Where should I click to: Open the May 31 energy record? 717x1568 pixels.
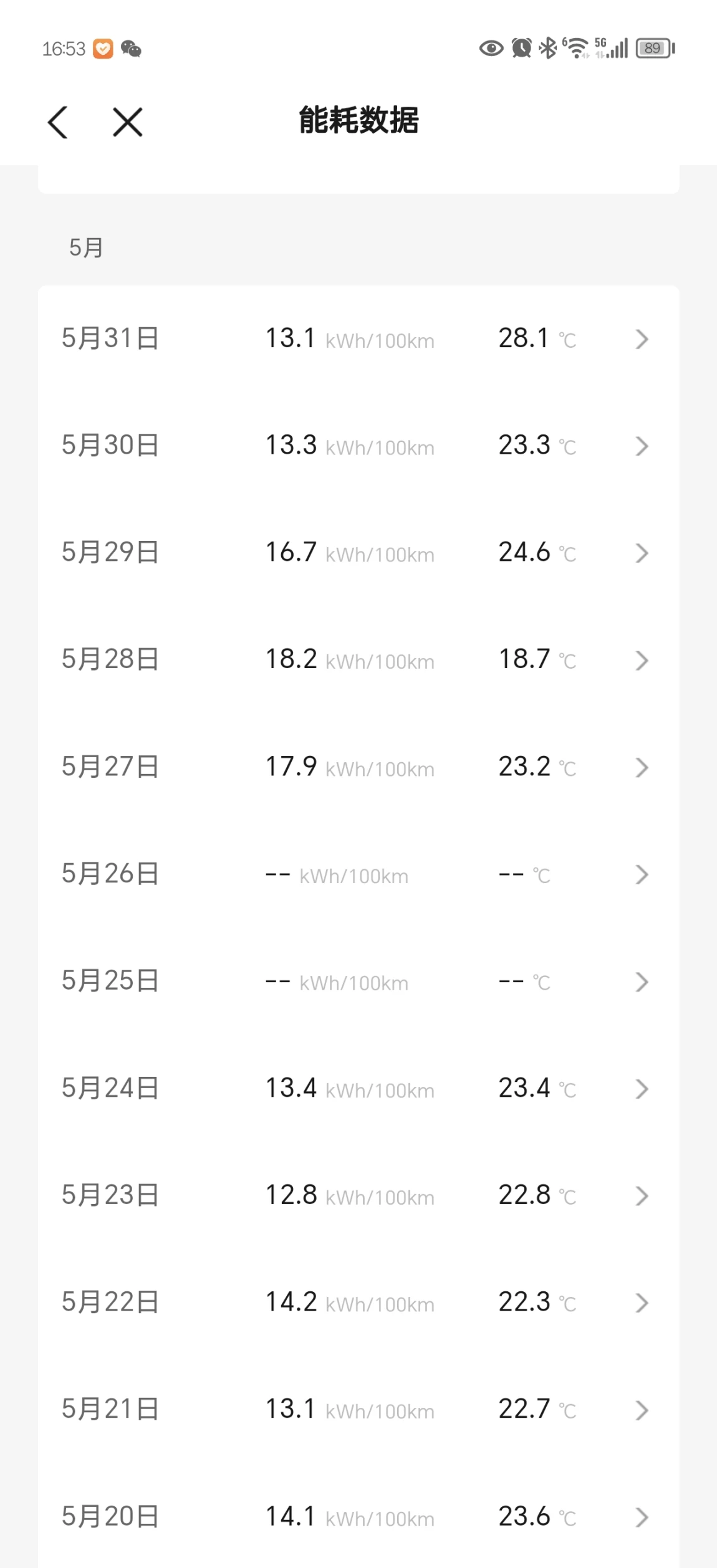[358, 339]
